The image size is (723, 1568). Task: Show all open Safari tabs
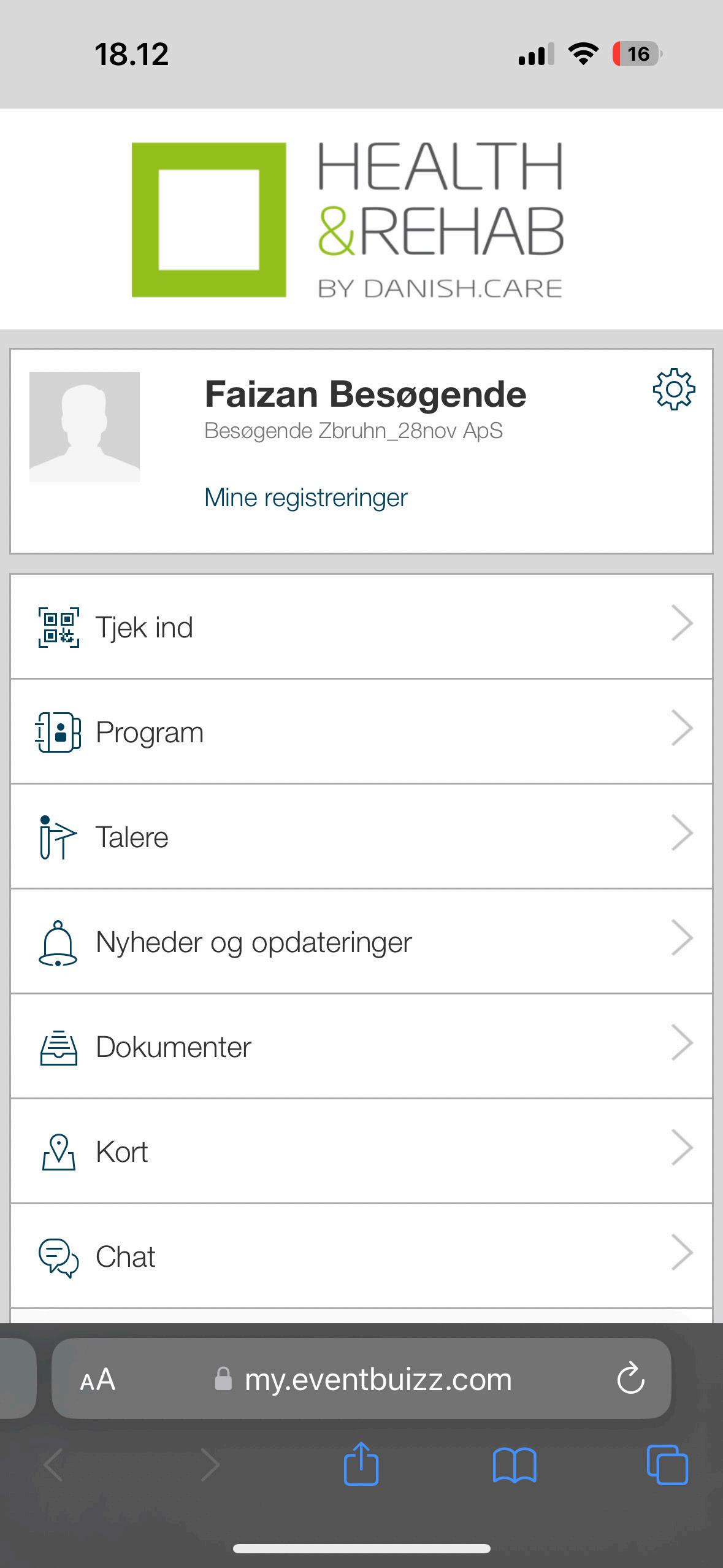click(x=667, y=1465)
